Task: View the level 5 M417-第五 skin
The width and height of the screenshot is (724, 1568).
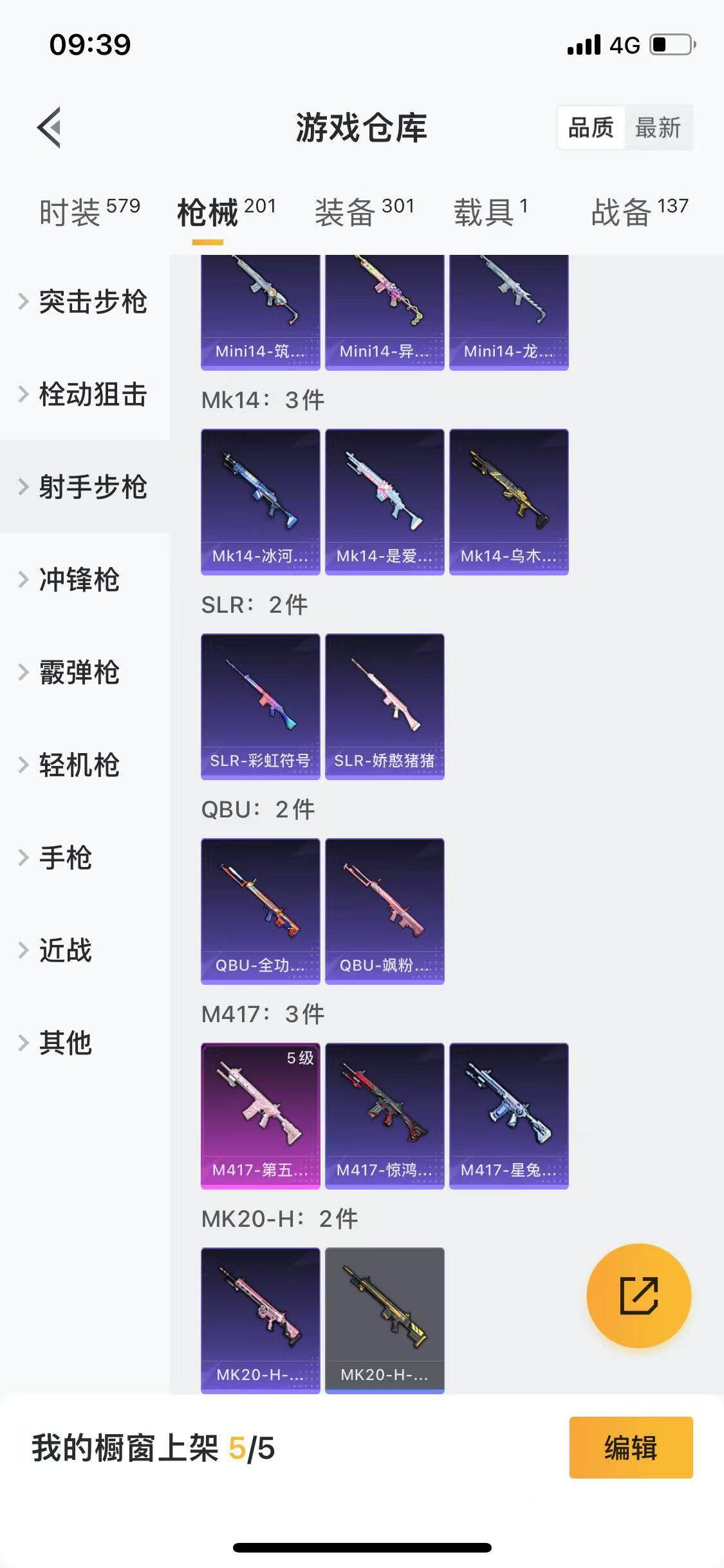Action: point(261,1115)
